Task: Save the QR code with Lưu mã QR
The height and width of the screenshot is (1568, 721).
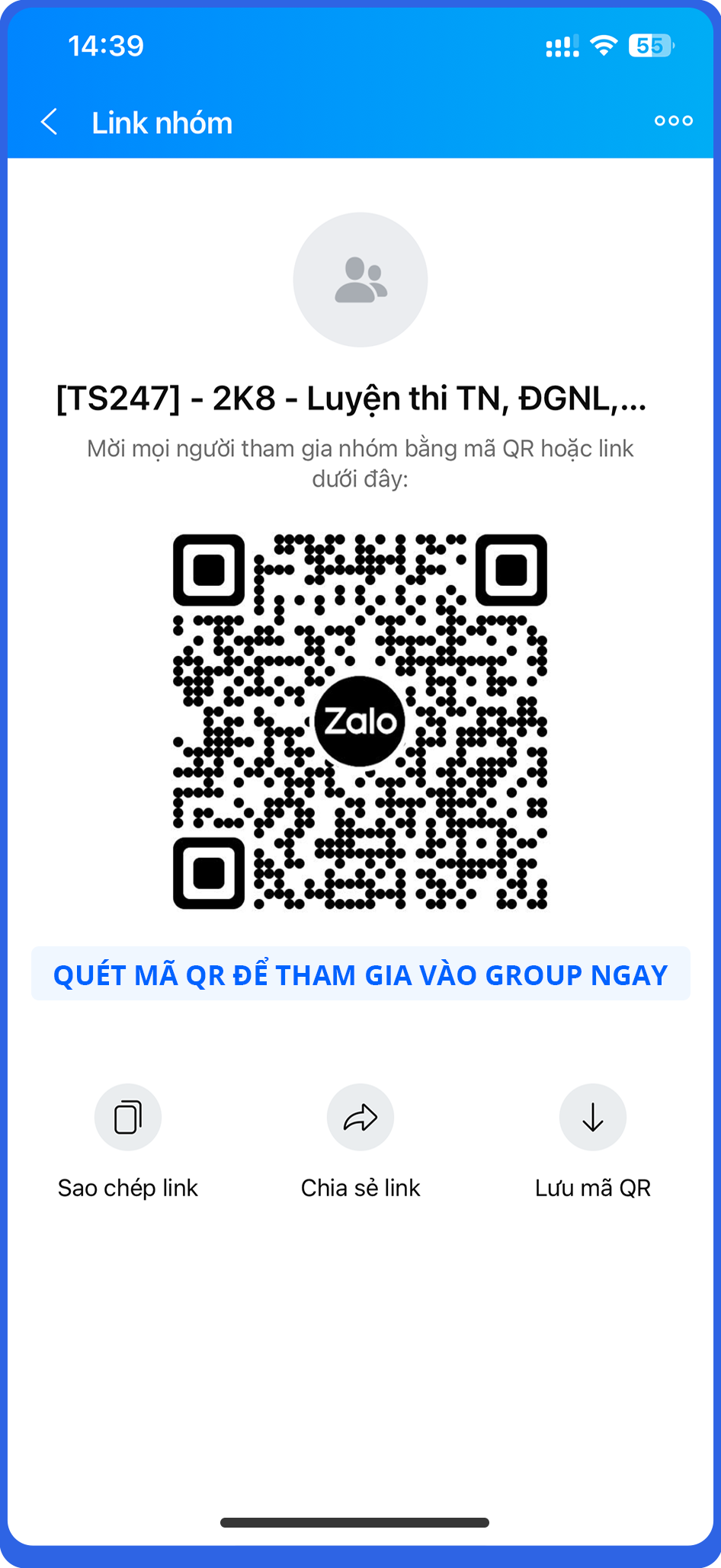Action: [592, 1118]
